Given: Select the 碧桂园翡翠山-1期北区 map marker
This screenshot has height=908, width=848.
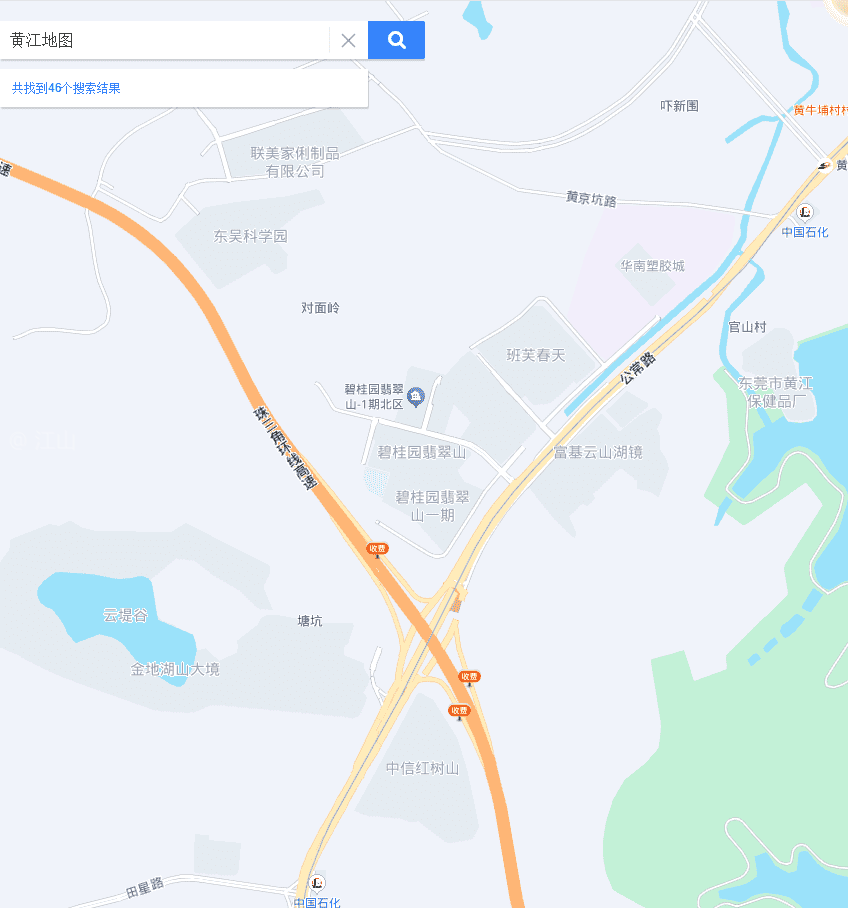Looking at the screenshot, I should coord(416,396).
